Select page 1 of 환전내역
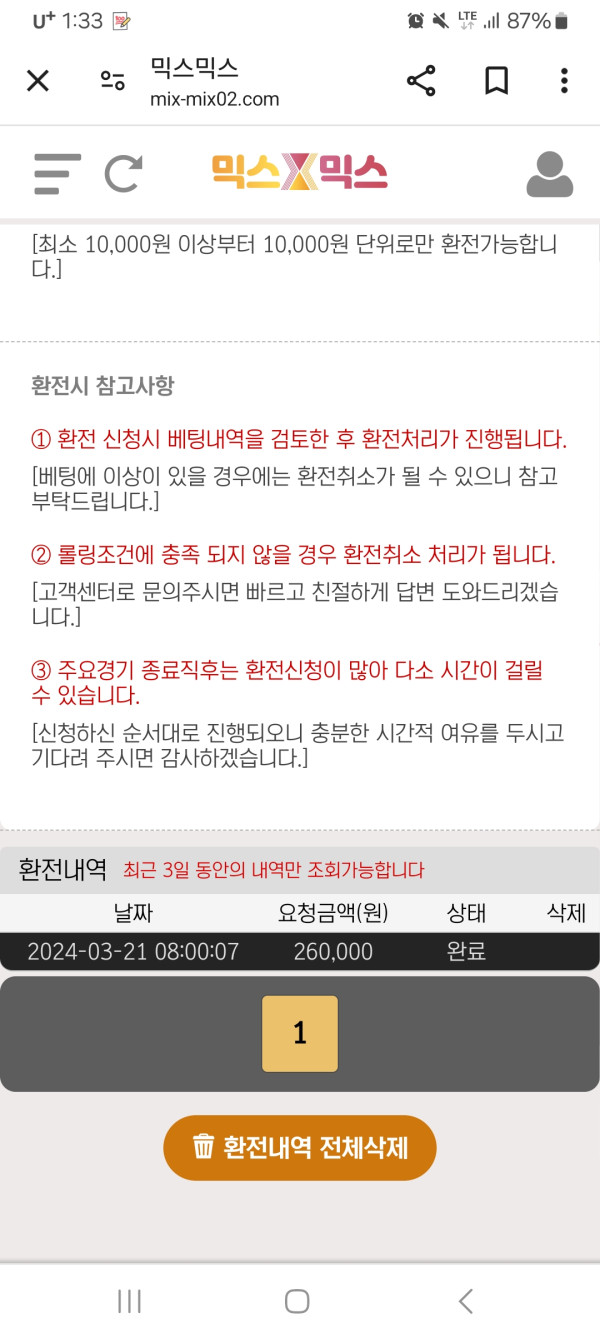This screenshot has width=600, height=1338. coord(300,1033)
